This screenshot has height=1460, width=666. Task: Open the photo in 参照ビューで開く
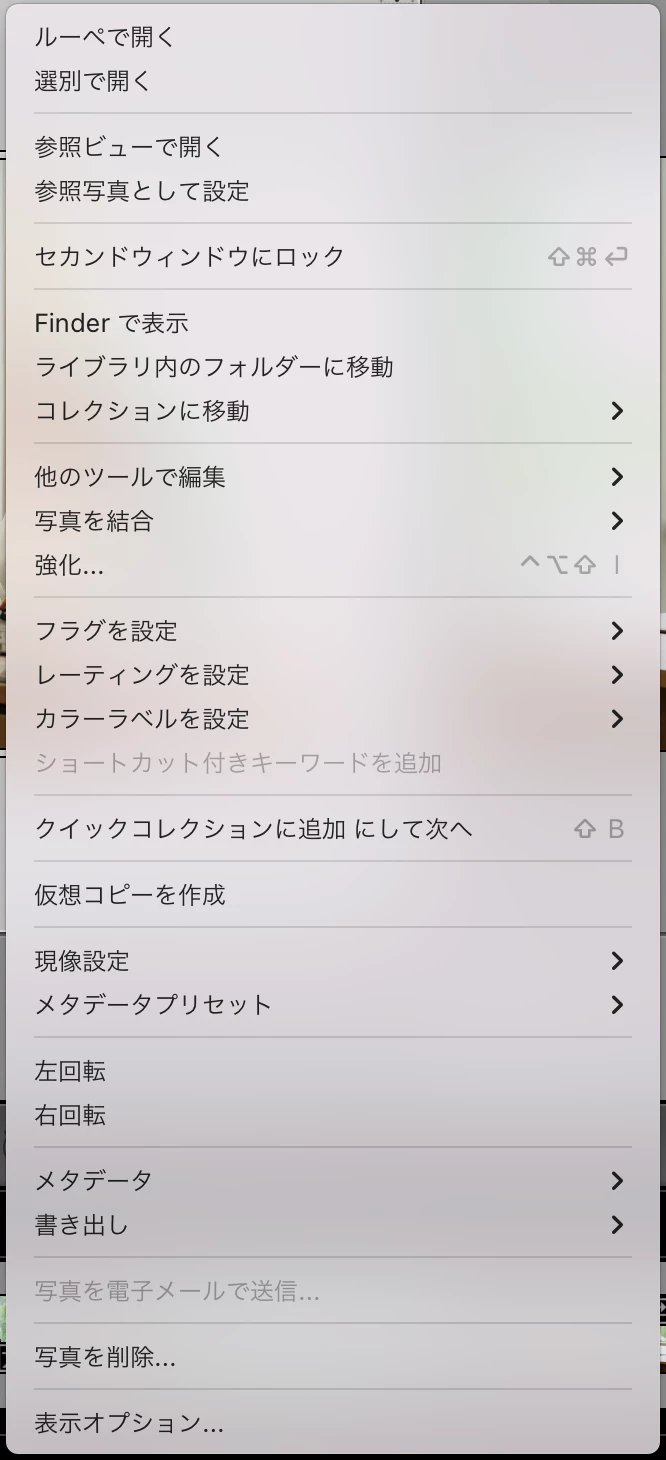click(x=130, y=148)
